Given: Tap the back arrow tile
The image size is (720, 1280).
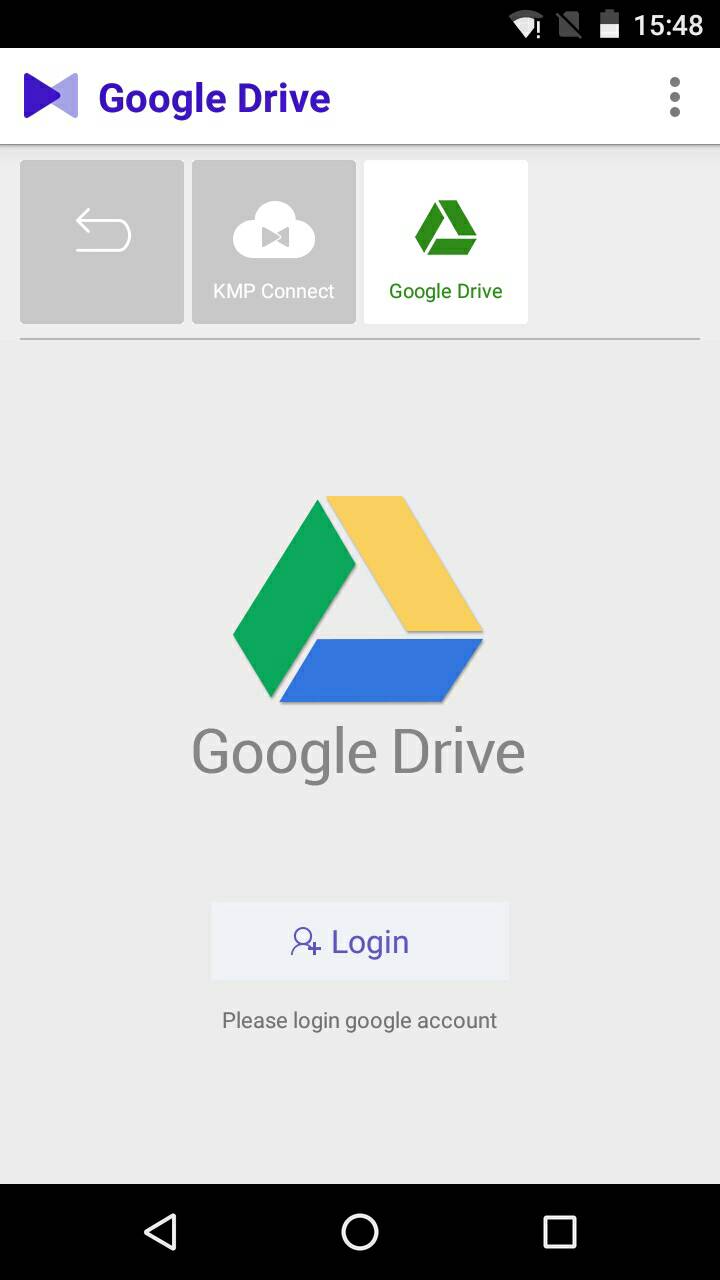Looking at the screenshot, I should click(102, 242).
